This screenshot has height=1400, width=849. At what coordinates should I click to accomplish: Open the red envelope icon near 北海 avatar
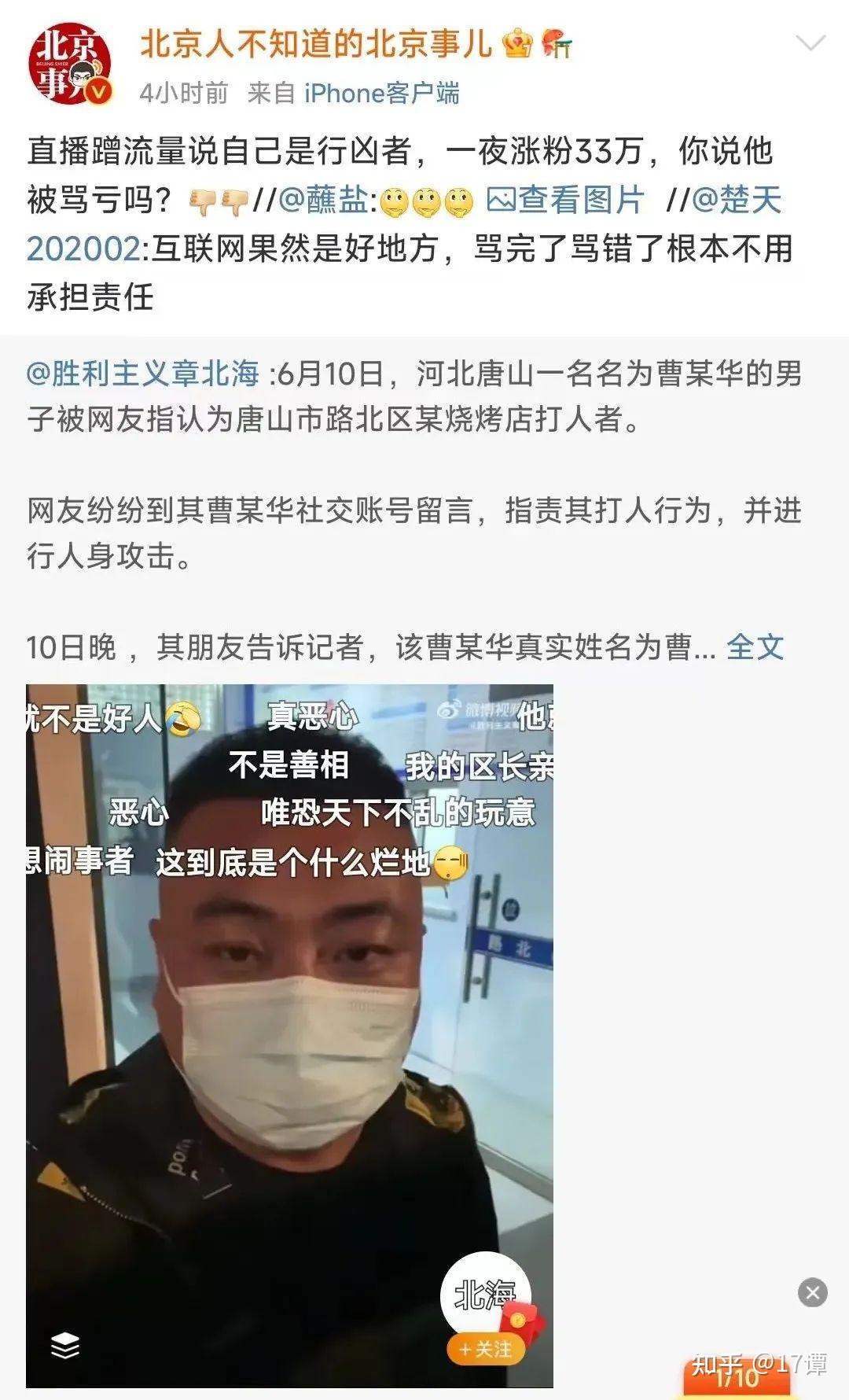[519, 1317]
